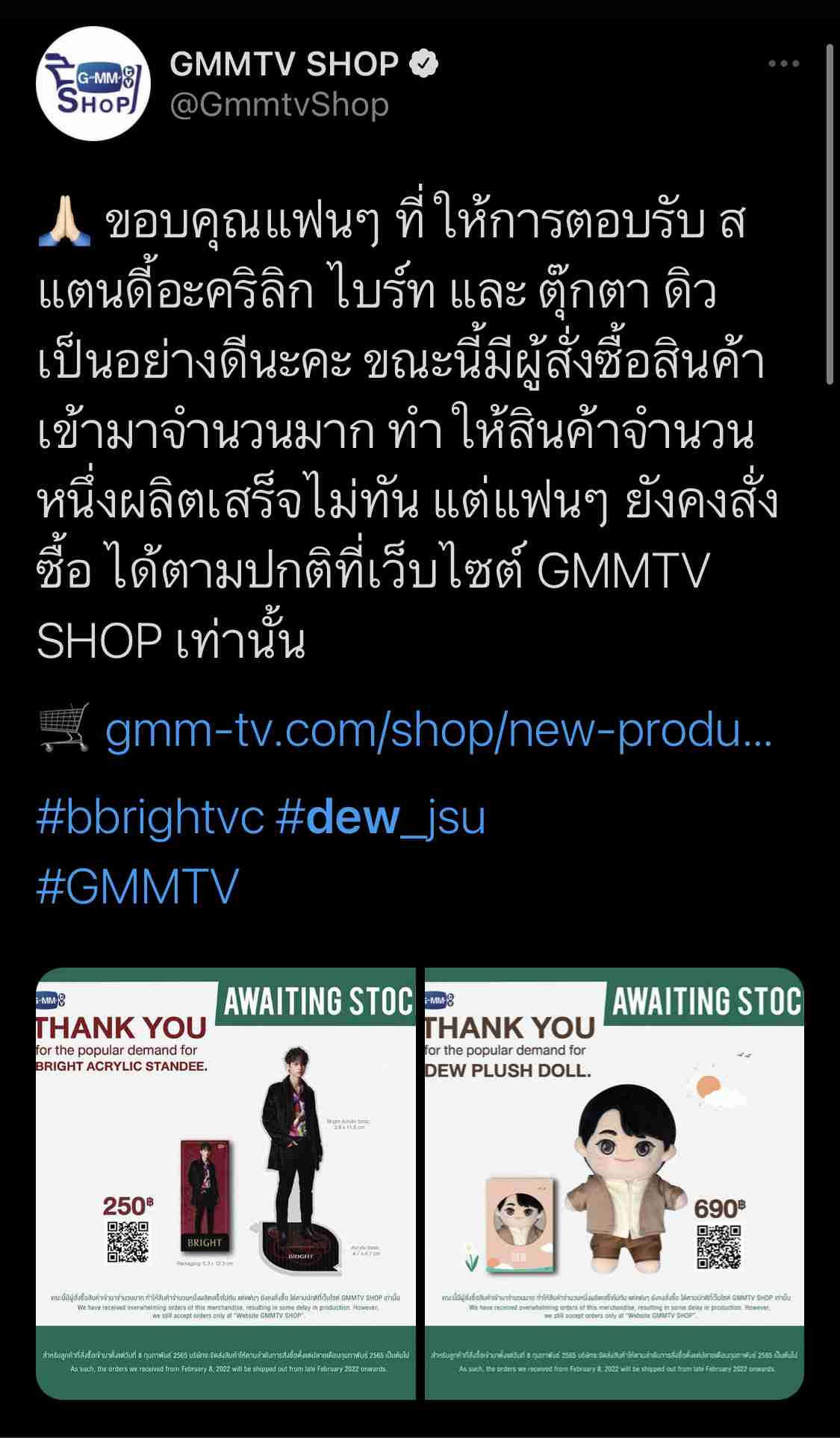Open the @GmmtvShop account handle
Image resolution: width=840 pixels, height=1438 pixels.
point(279,105)
